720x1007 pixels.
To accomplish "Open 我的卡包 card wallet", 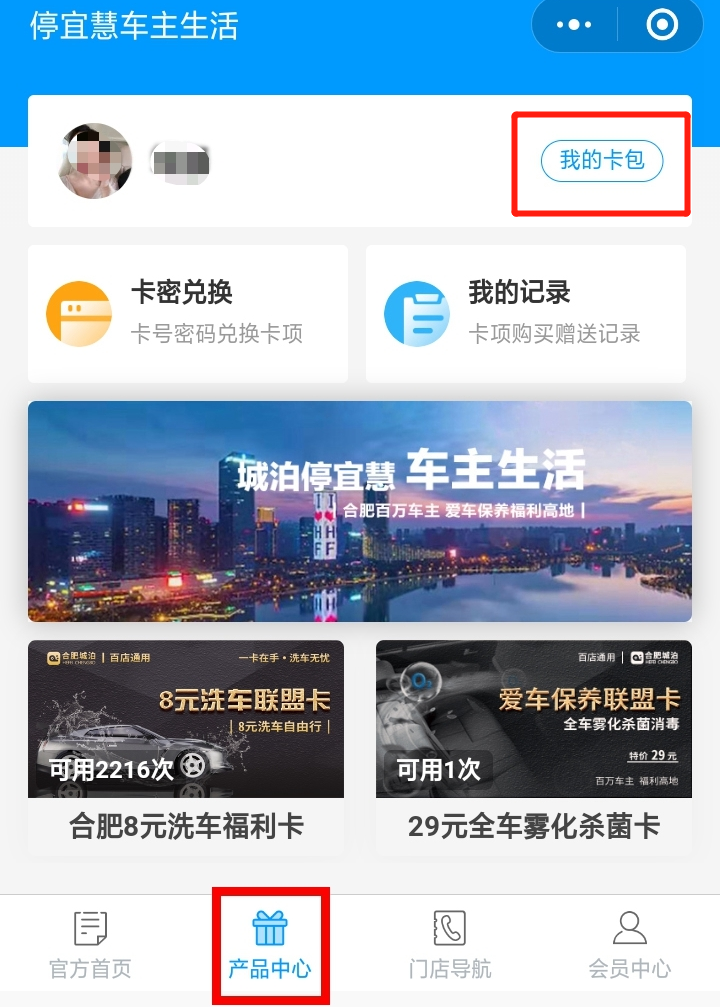I will 601,161.
